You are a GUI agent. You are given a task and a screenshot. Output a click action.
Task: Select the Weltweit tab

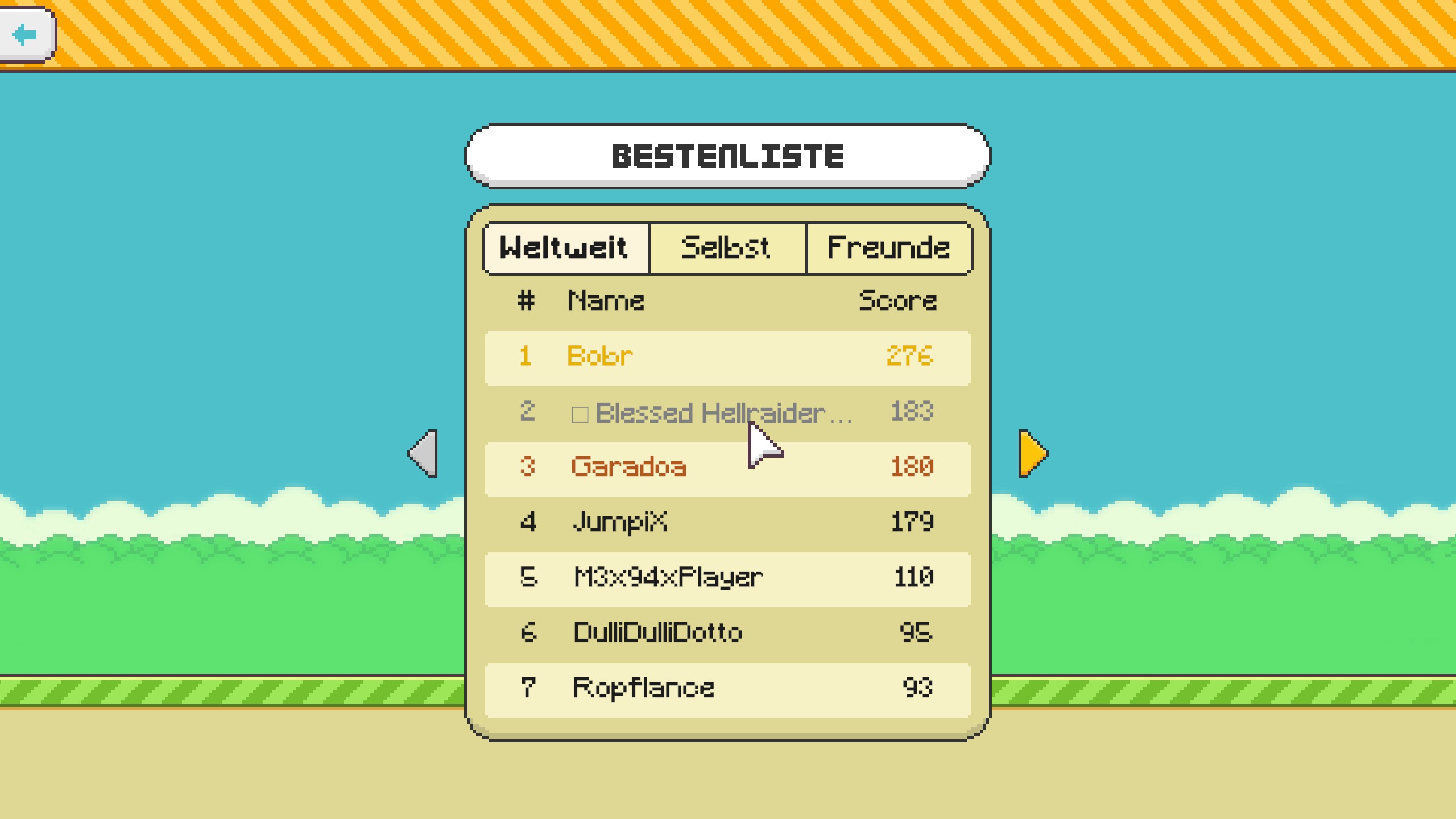(566, 248)
